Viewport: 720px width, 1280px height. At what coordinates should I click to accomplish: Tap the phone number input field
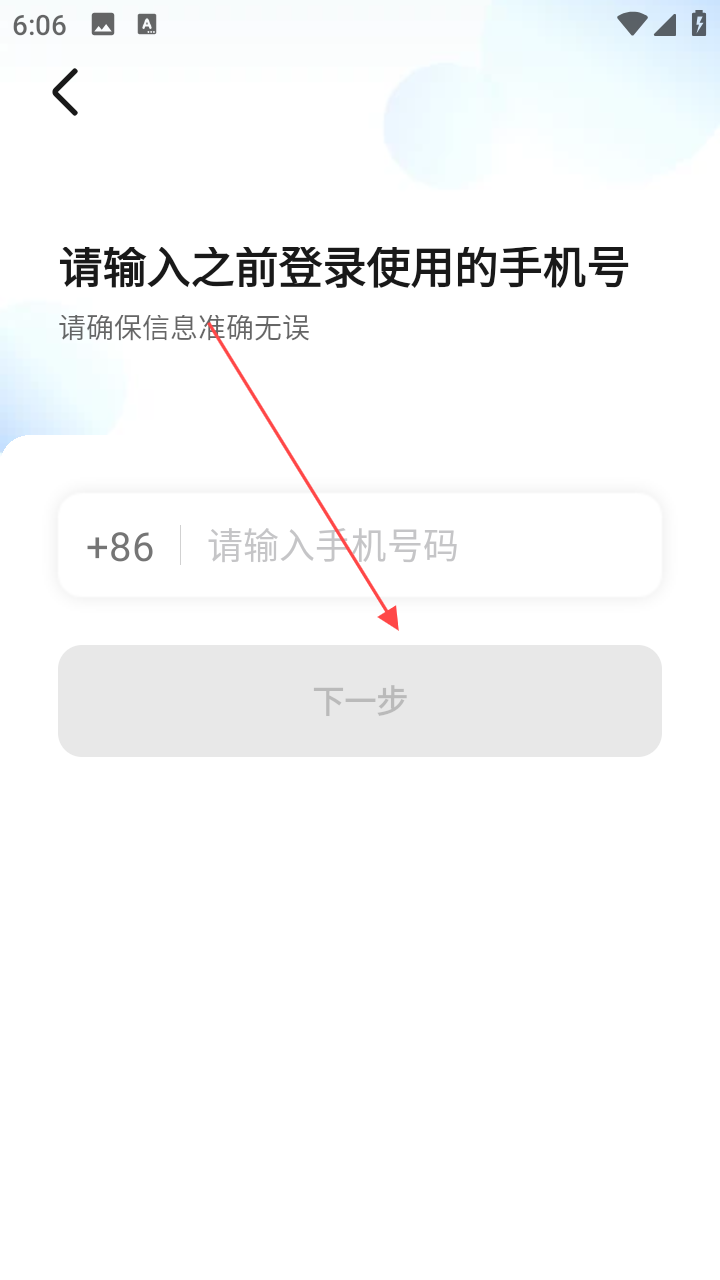pos(420,546)
